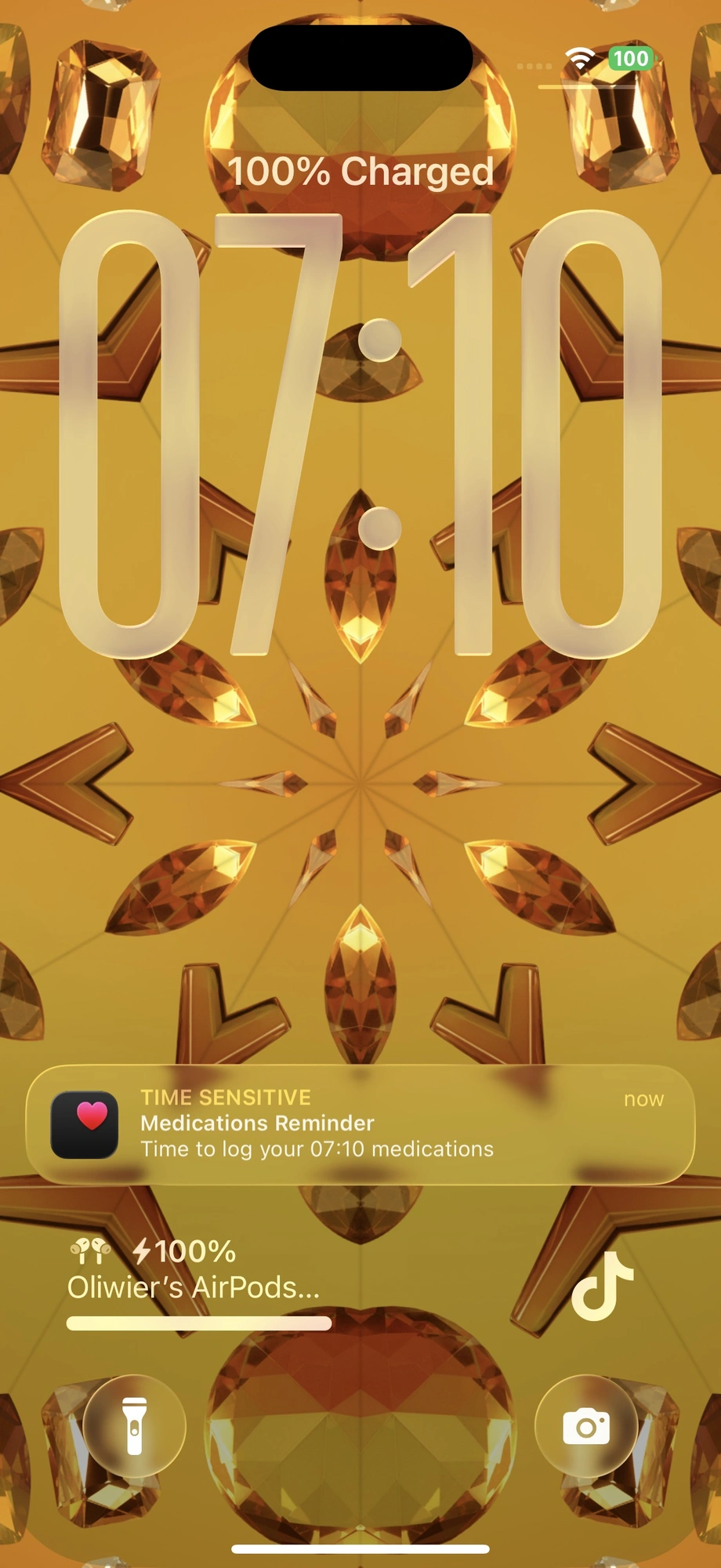Open the TikTok lock screen widget

tap(602, 1286)
